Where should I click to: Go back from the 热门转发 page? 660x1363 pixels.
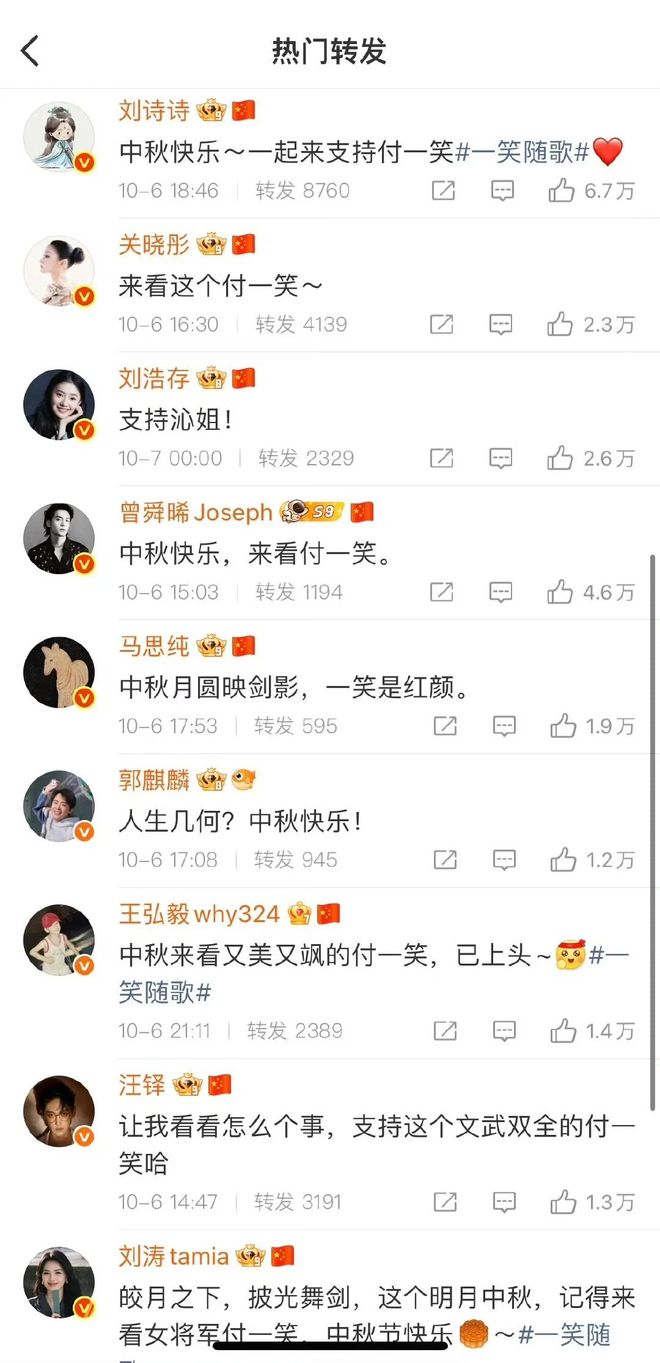click(x=30, y=51)
